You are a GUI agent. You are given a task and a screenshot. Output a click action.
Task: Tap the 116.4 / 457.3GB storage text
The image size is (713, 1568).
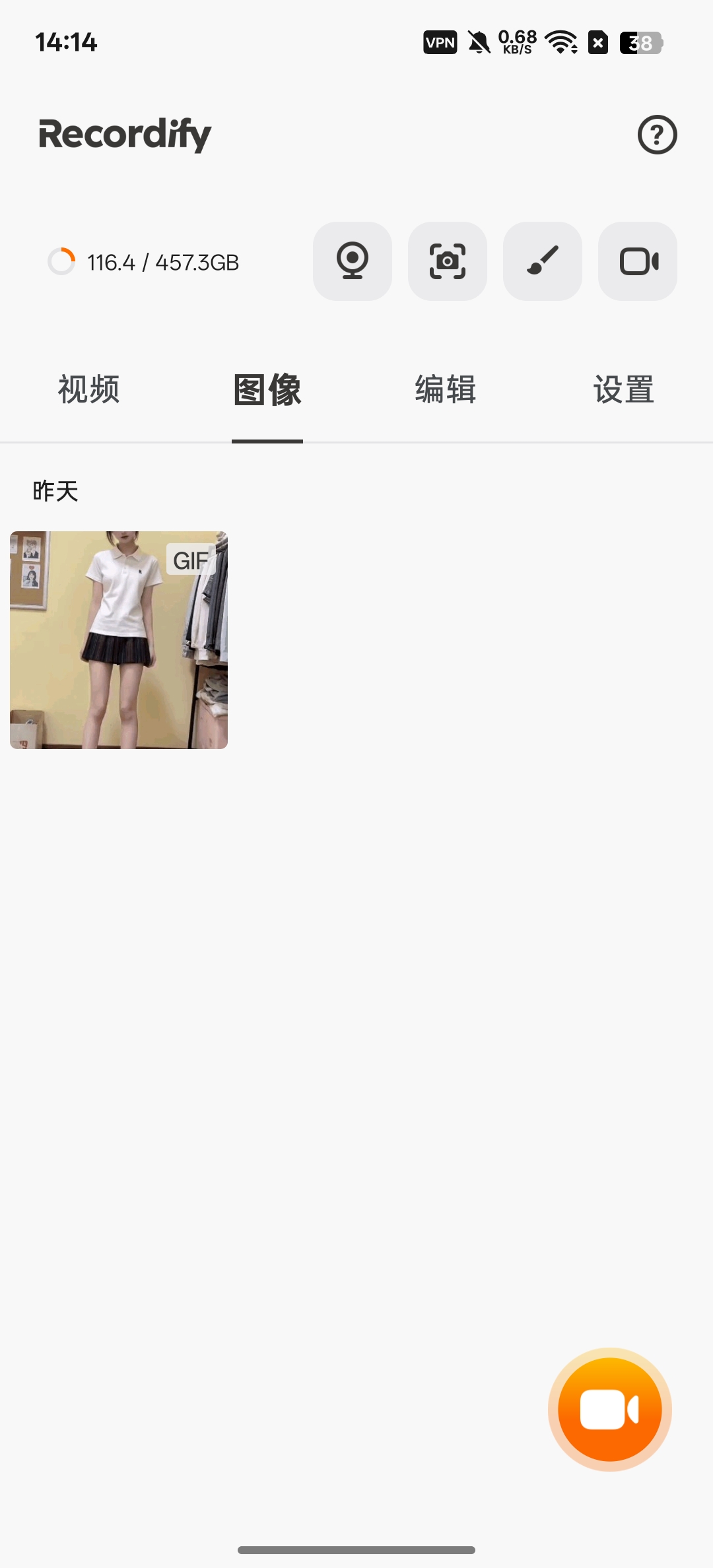point(163,261)
